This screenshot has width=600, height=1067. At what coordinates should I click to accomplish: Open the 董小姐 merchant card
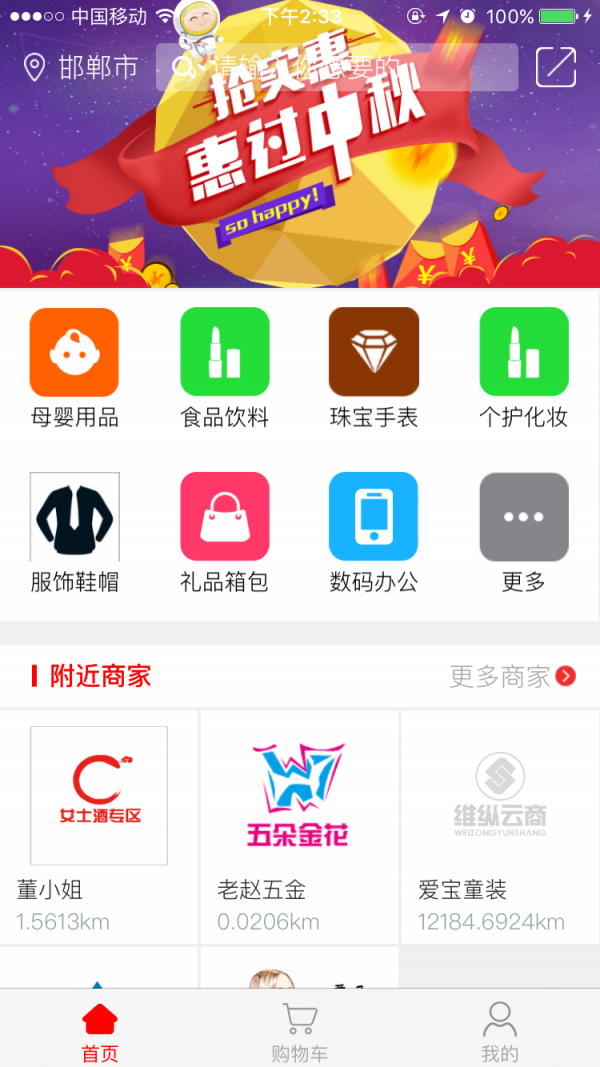click(x=99, y=826)
